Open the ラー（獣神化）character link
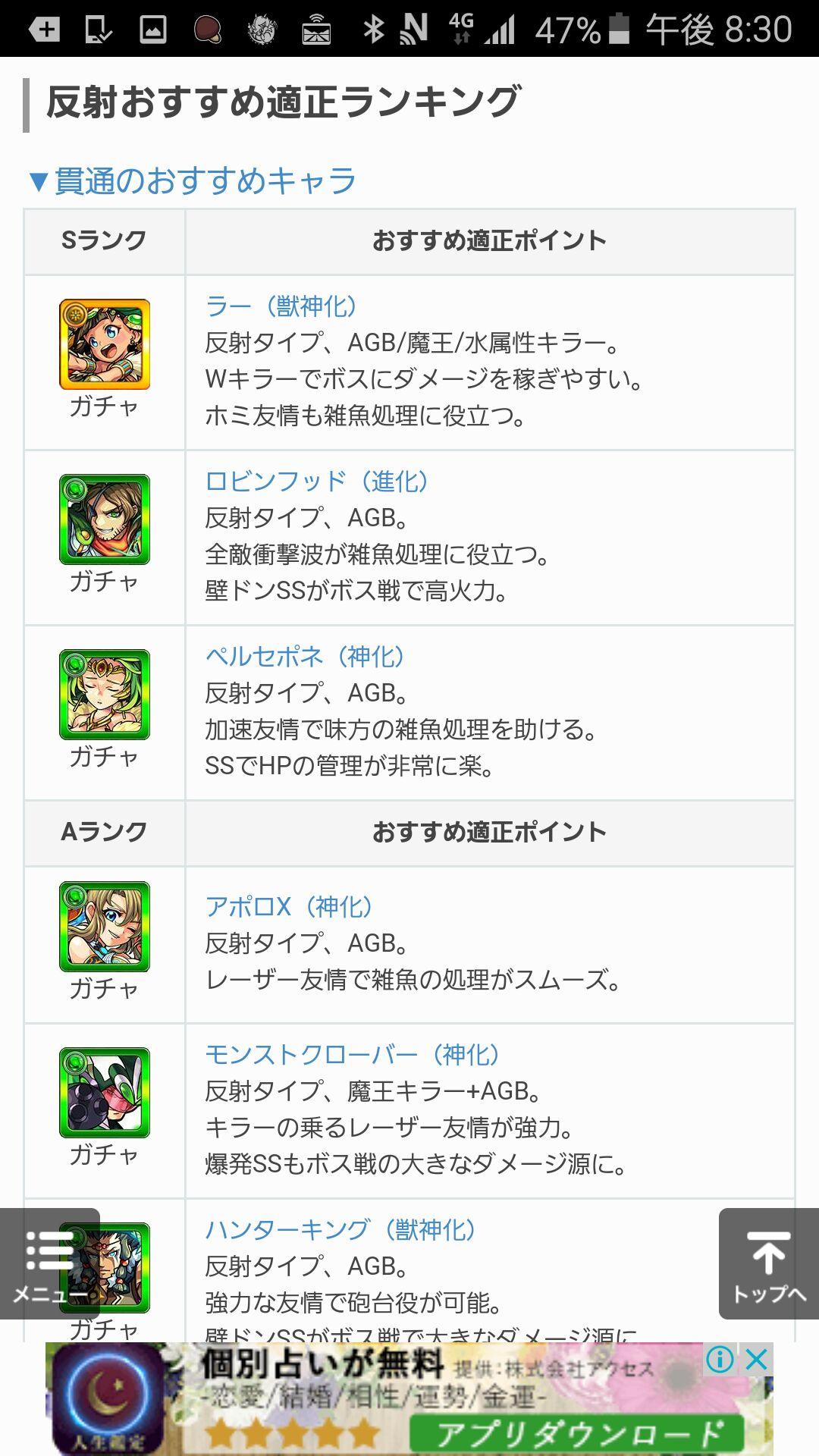Screen dimensions: 819x1456 [x=281, y=306]
